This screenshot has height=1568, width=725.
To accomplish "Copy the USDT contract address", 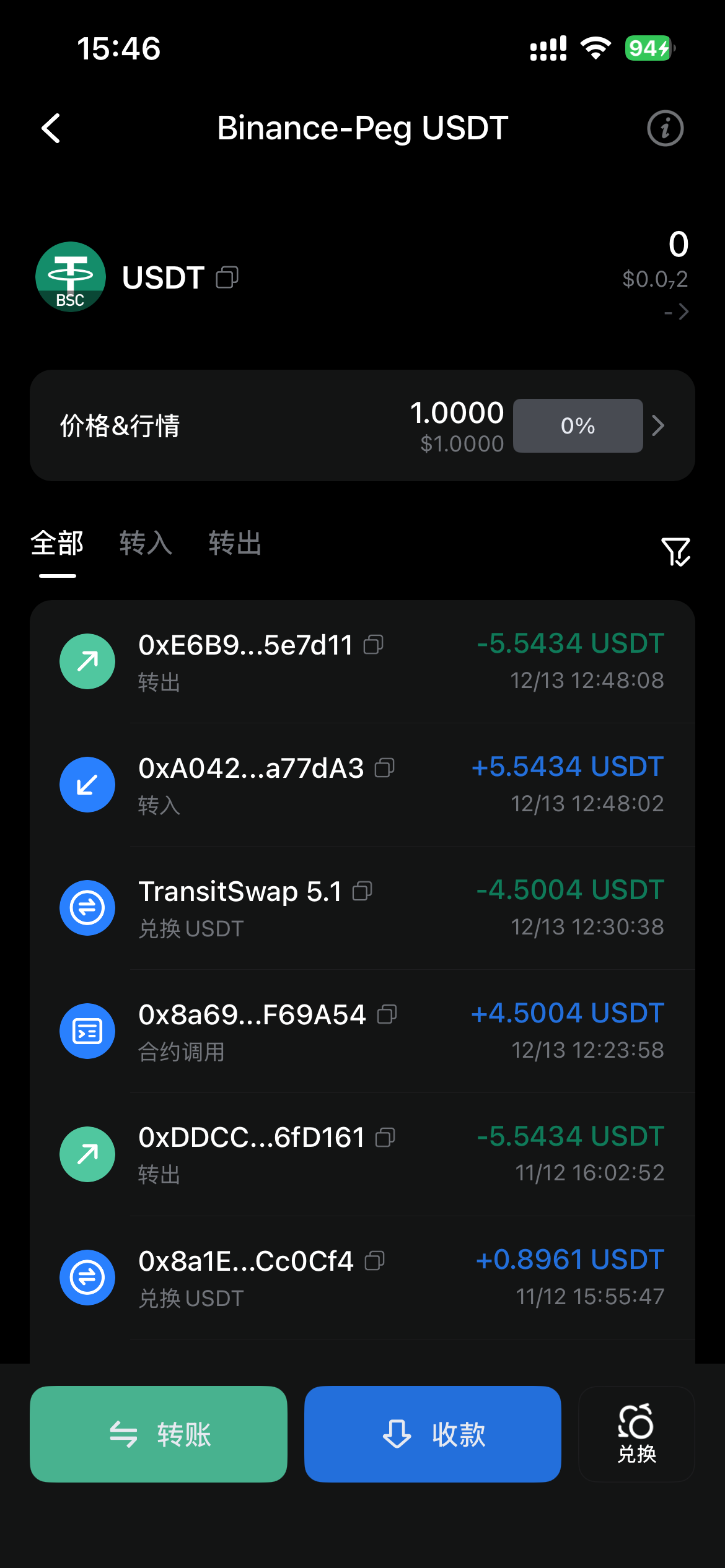I will pos(227,277).
